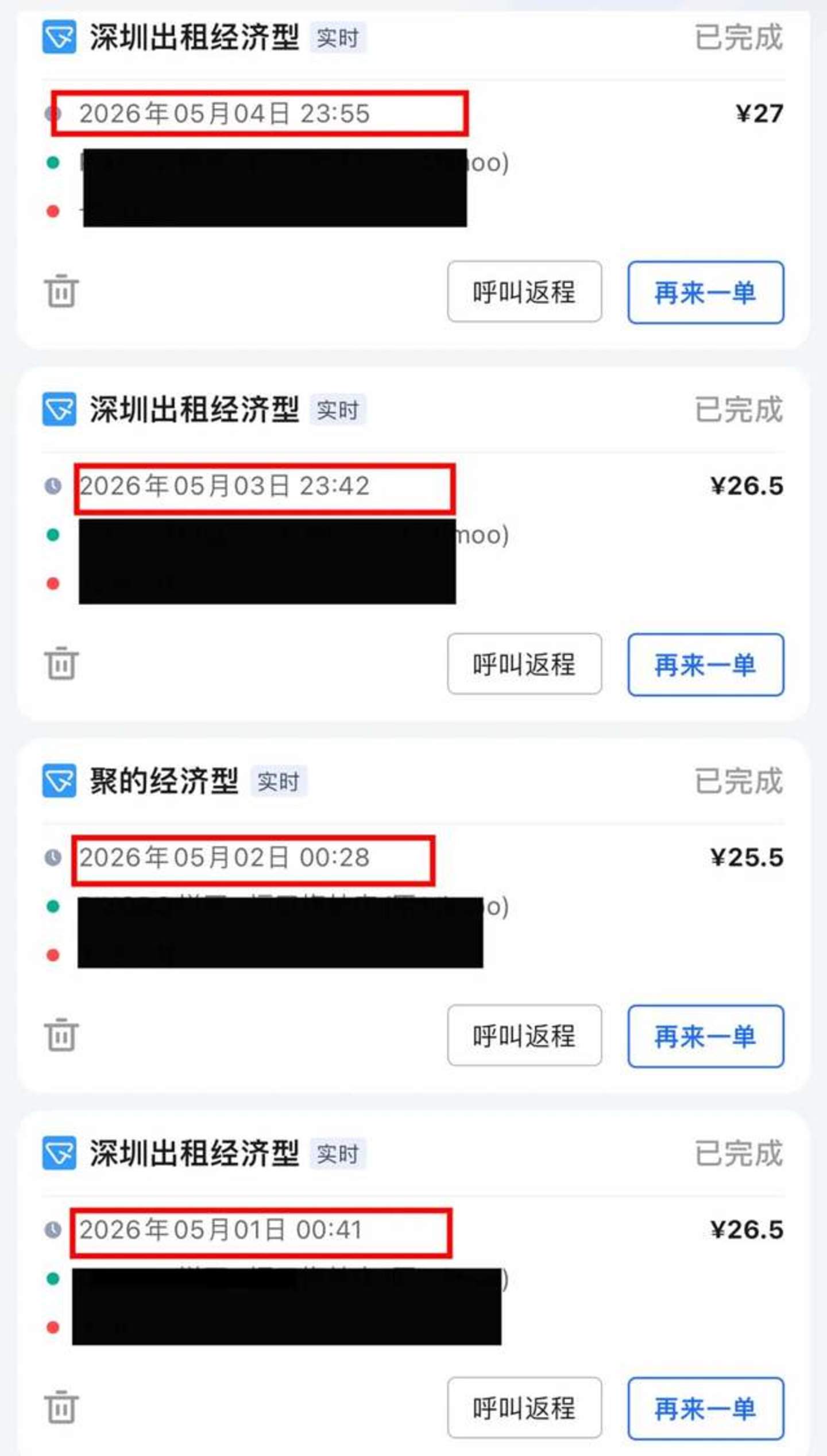Delete the 05月01日 00:41 order

coord(61,1407)
